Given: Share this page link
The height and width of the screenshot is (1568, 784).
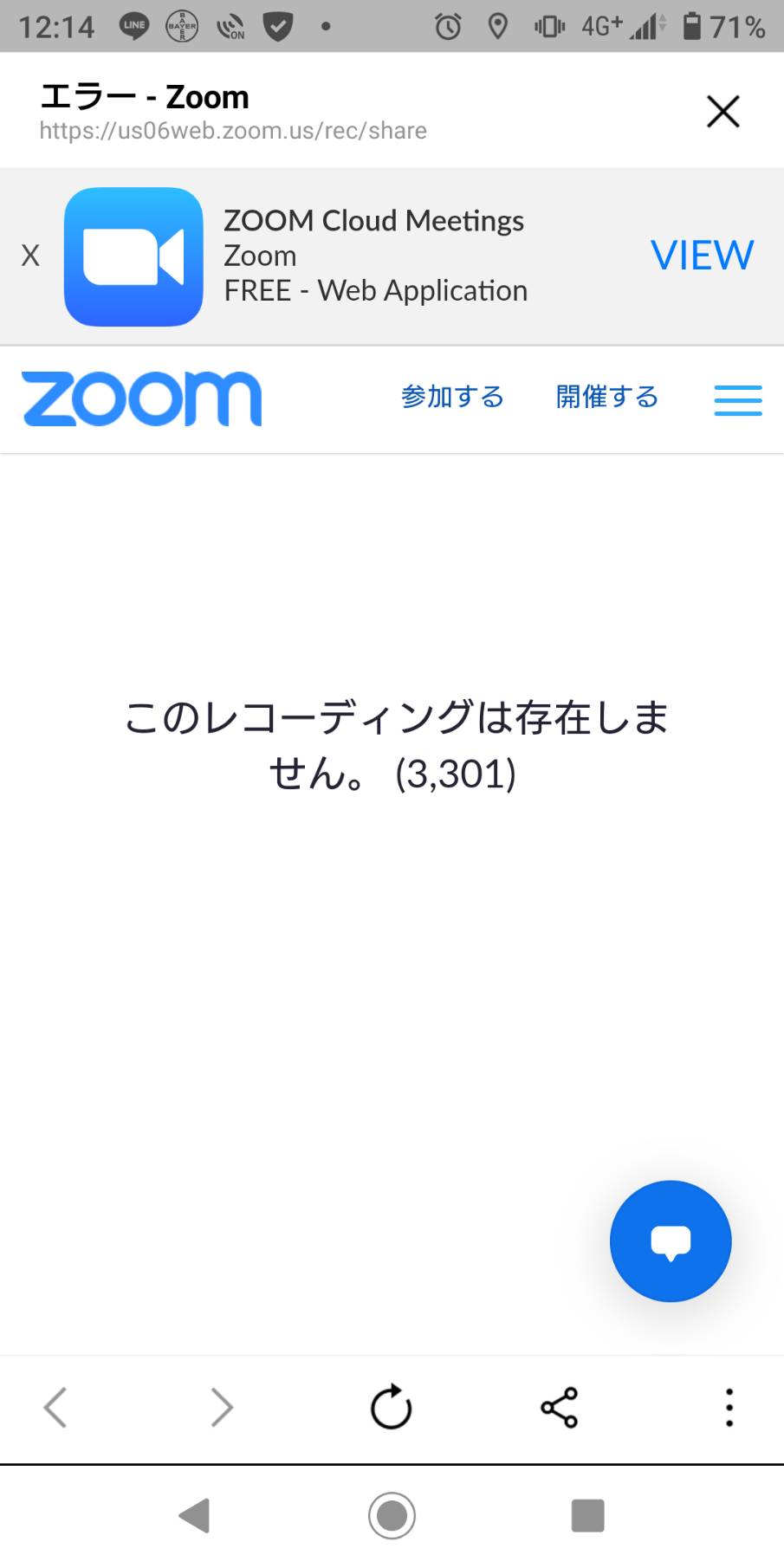Looking at the screenshot, I should point(559,1408).
